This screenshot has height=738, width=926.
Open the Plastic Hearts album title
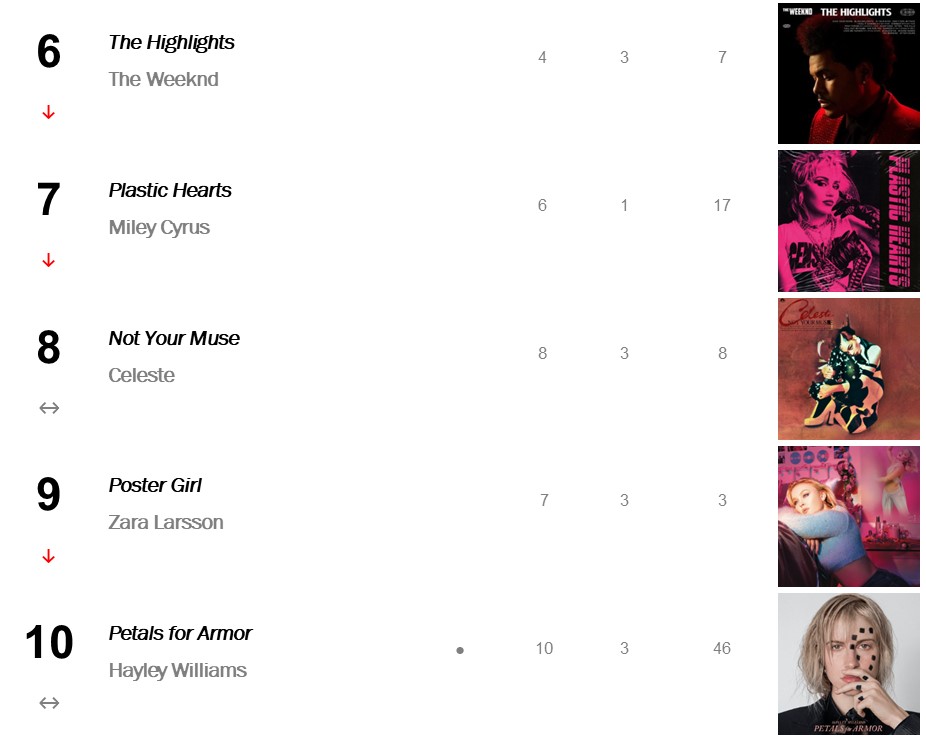point(170,190)
